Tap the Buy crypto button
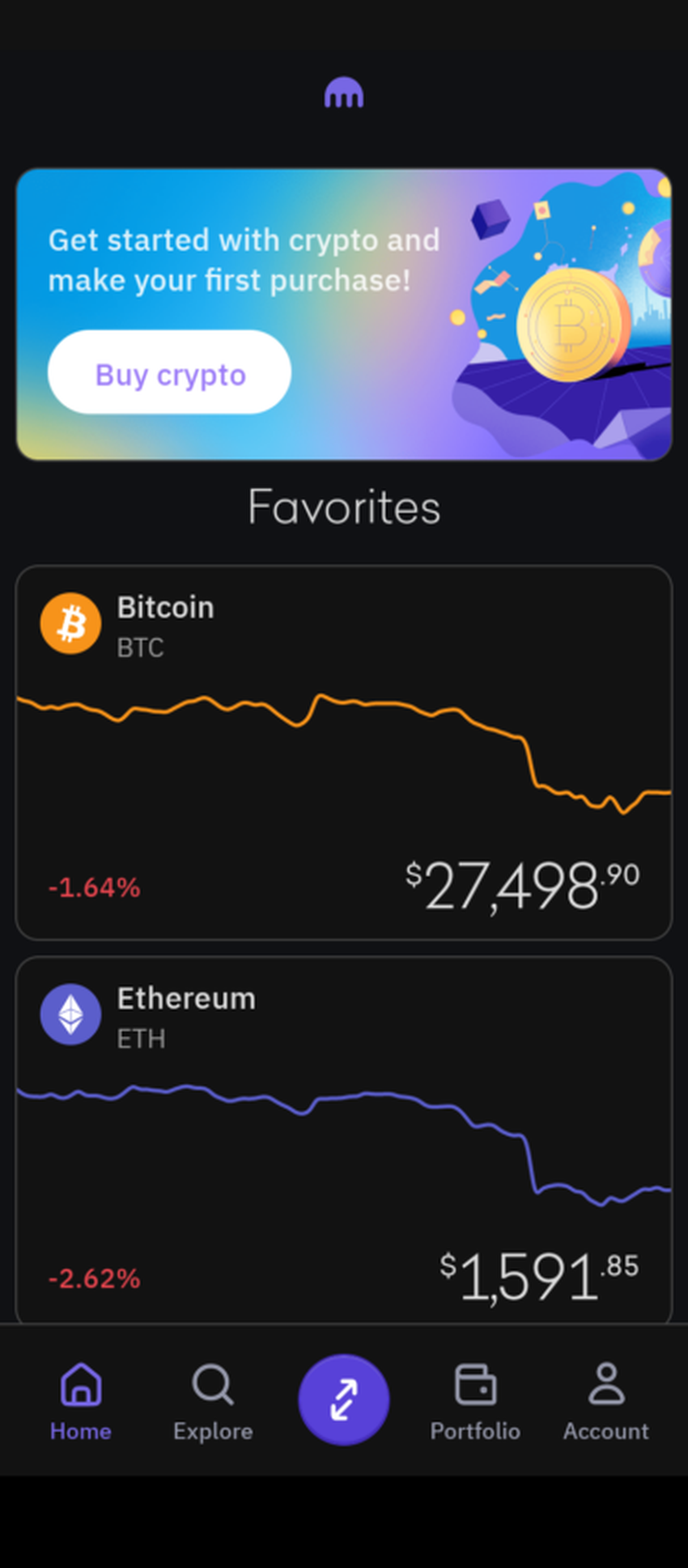This screenshot has width=688, height=1568. [169, 373]
